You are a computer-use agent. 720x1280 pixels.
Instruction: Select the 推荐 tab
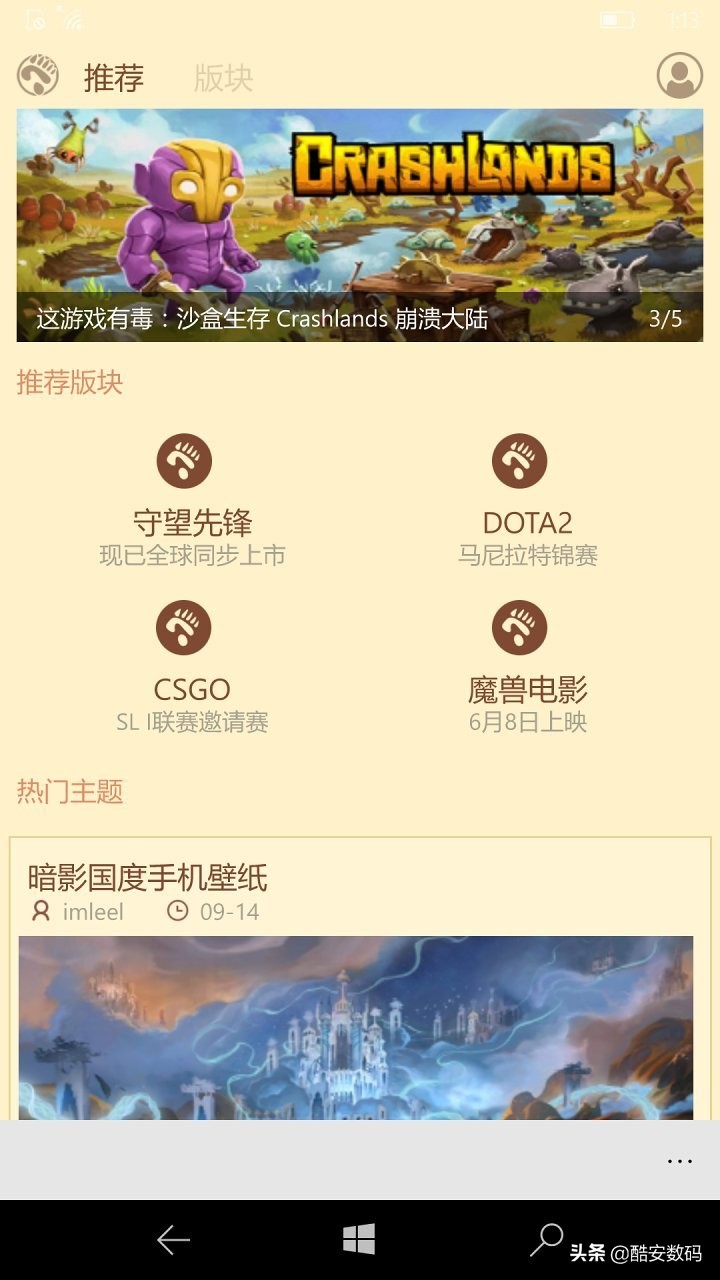(x=113, y=78)
